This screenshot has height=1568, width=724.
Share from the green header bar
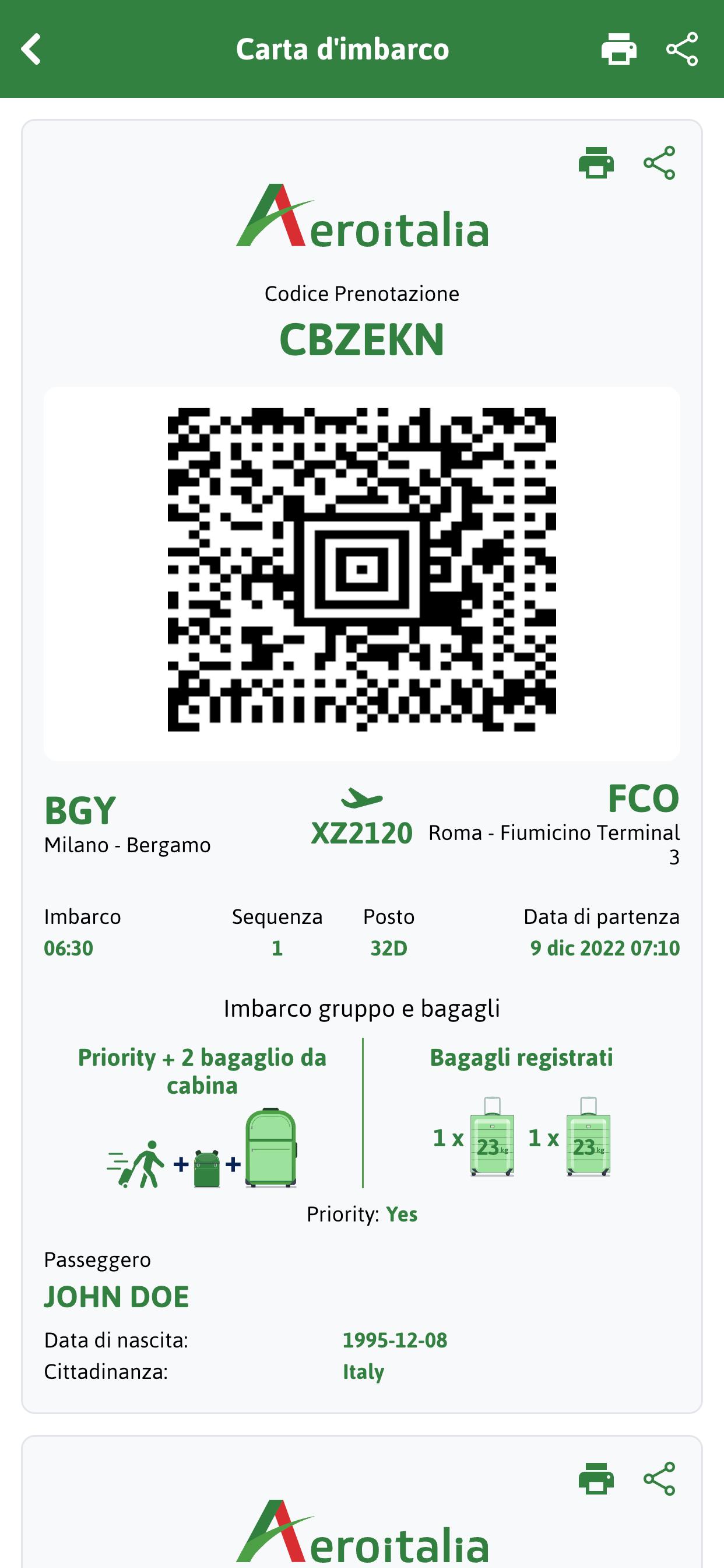coord(682,50)
